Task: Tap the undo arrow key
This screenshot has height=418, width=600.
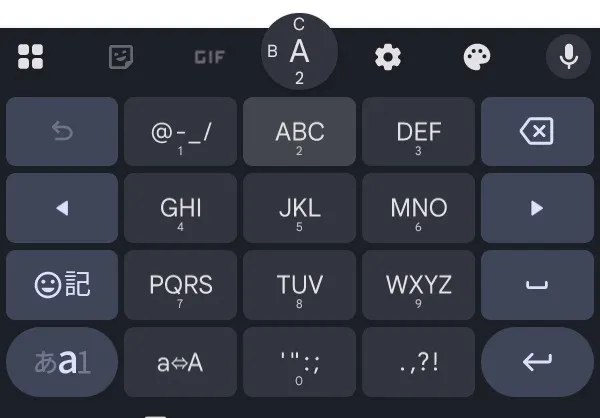Action: [62, 132]
